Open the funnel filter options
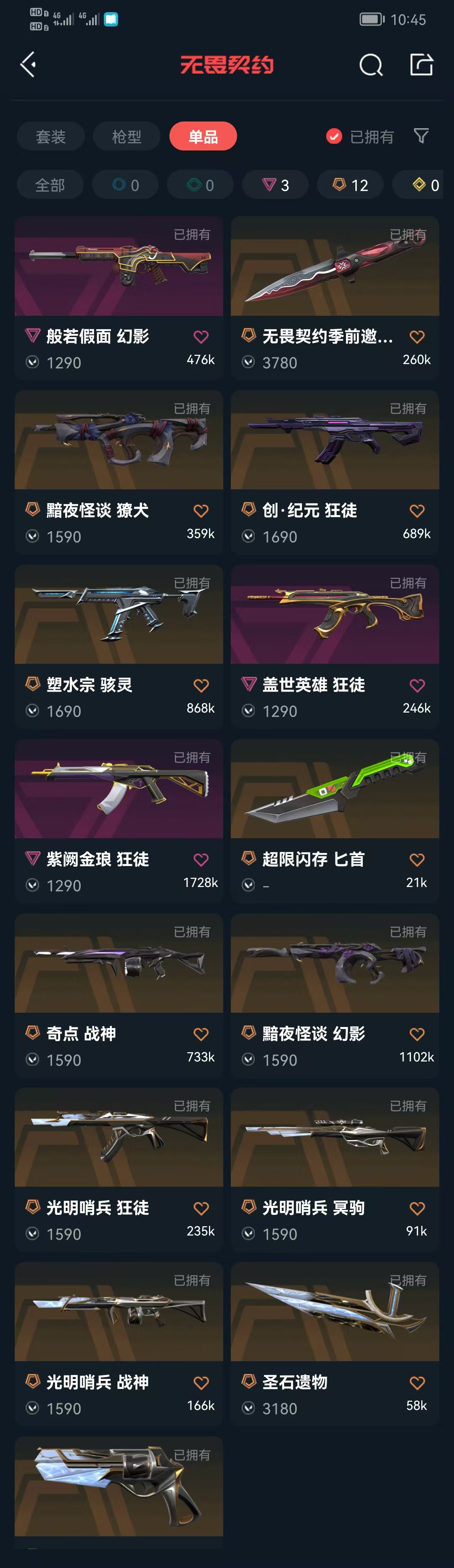This screenshot has width=454, height=1568. (x=421, y=136)
